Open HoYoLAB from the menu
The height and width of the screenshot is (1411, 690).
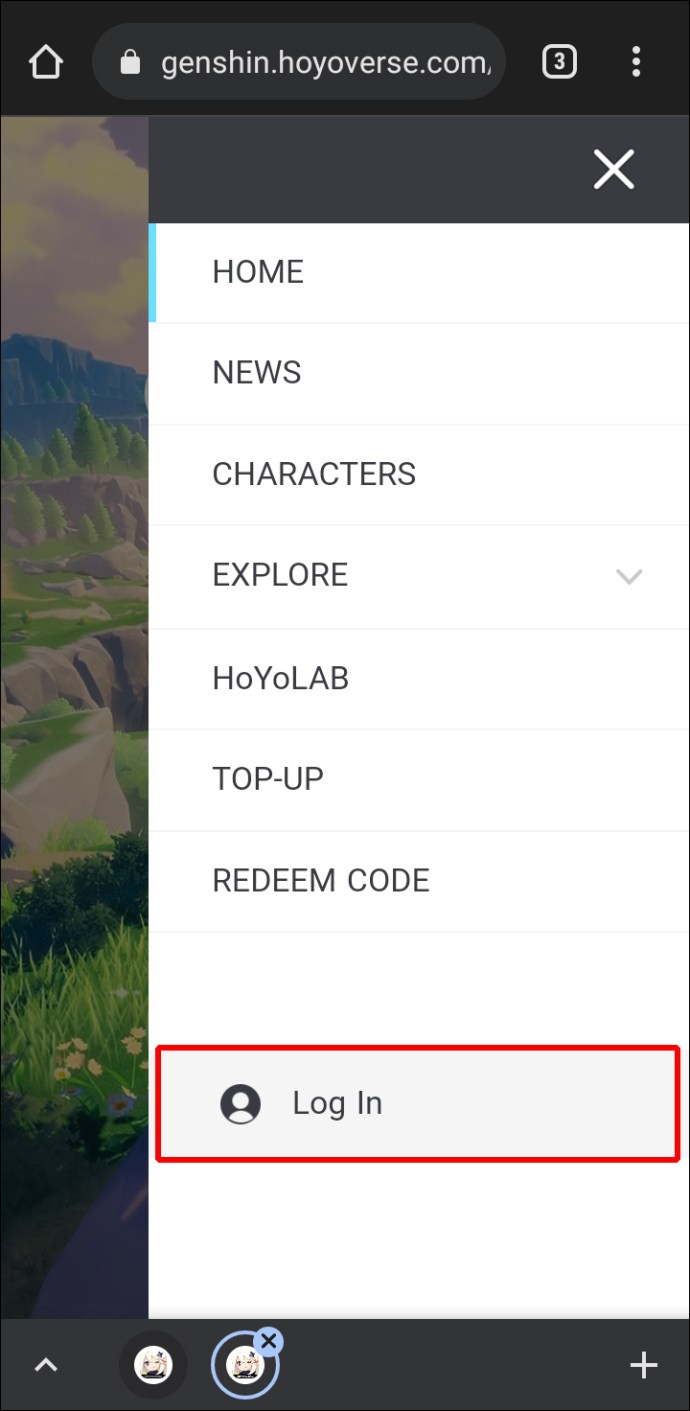[281, 679]
